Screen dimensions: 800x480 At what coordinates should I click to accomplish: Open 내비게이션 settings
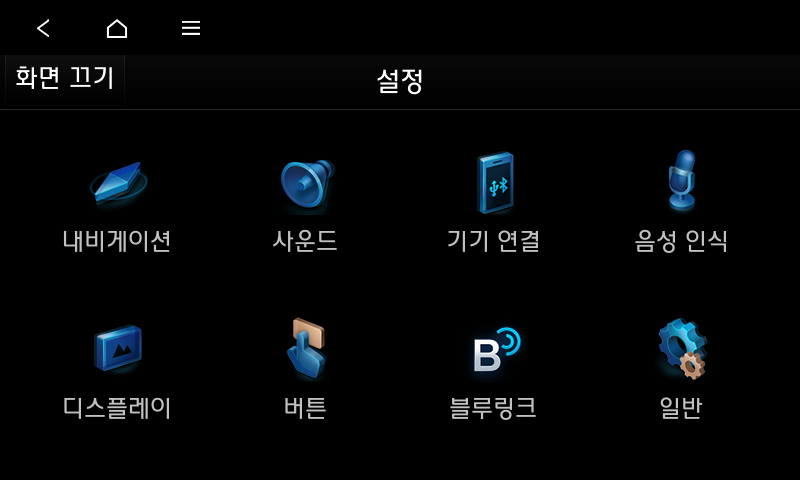pyautogui.click(x=118, y=200)
